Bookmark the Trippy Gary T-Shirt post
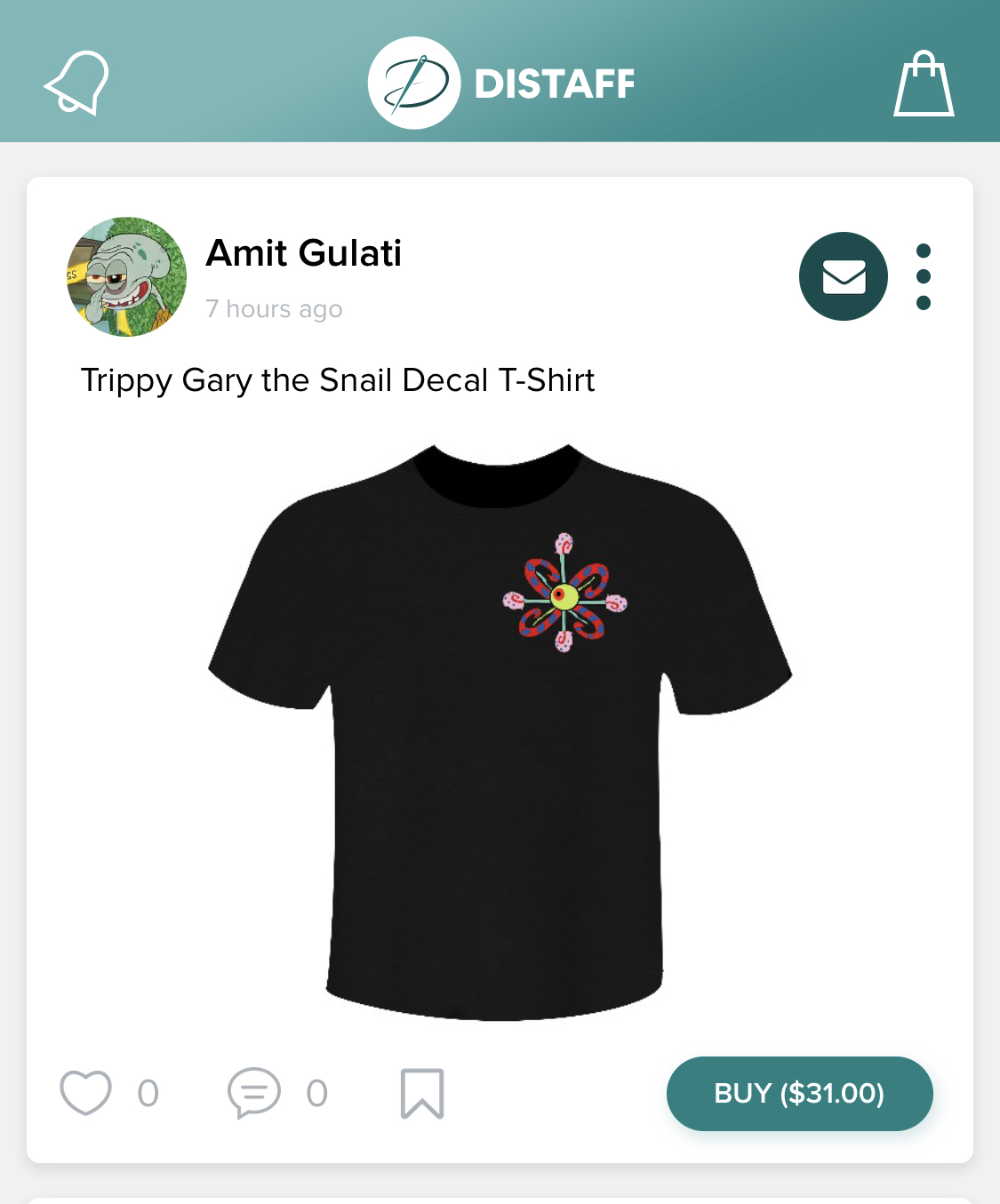 coord(422,1092)
